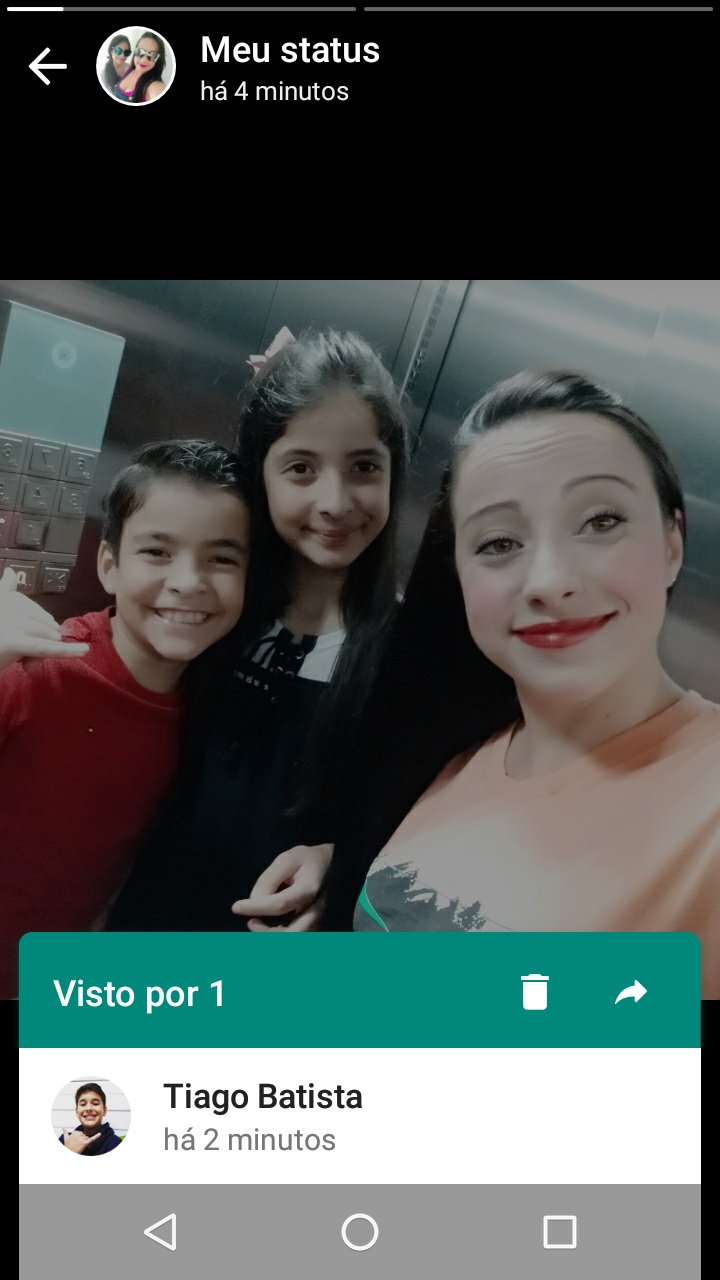Viewport: 720px width, 1280px height.
Task: Delete this status with the trash icon
Action: [x=535, y=992]
